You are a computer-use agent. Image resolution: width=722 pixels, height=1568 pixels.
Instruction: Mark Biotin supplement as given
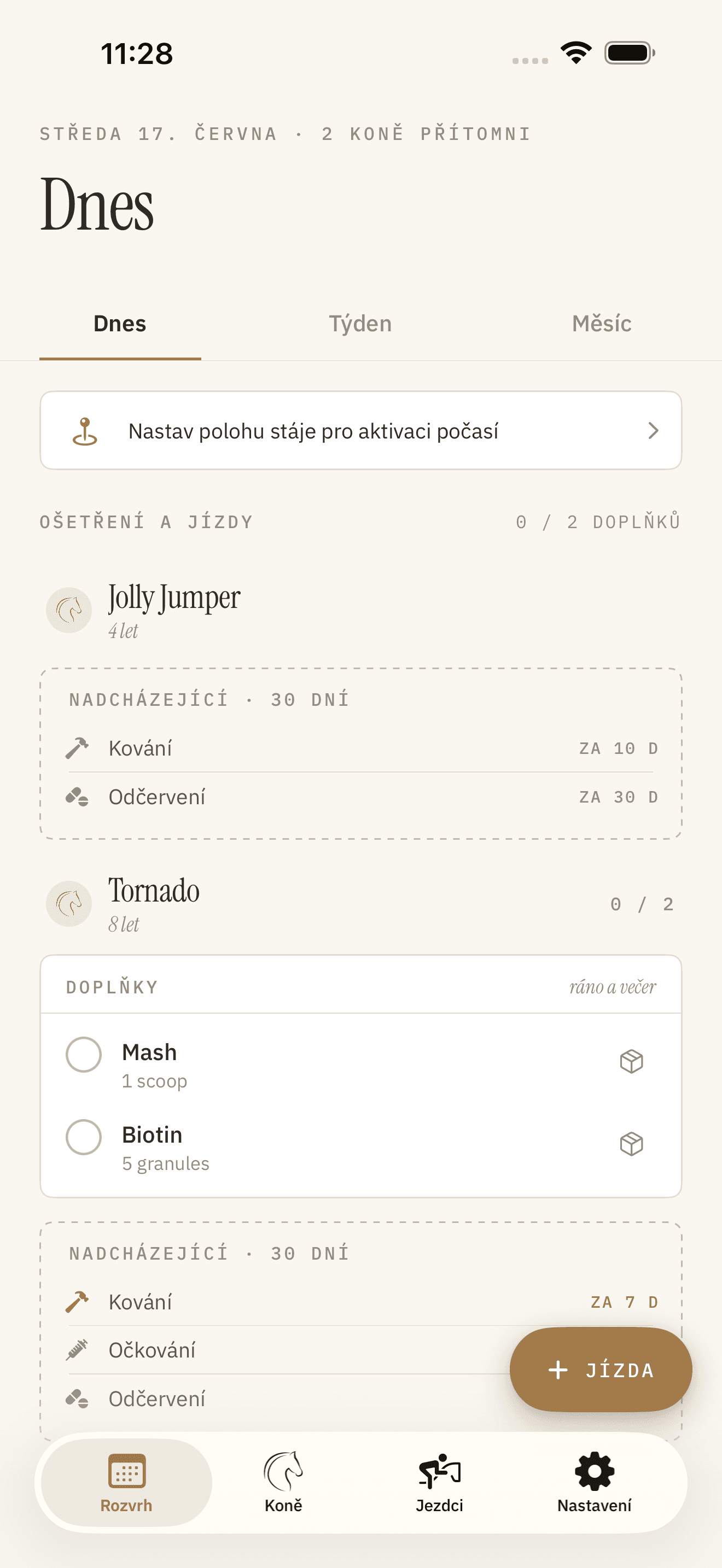click(83, 1137)
